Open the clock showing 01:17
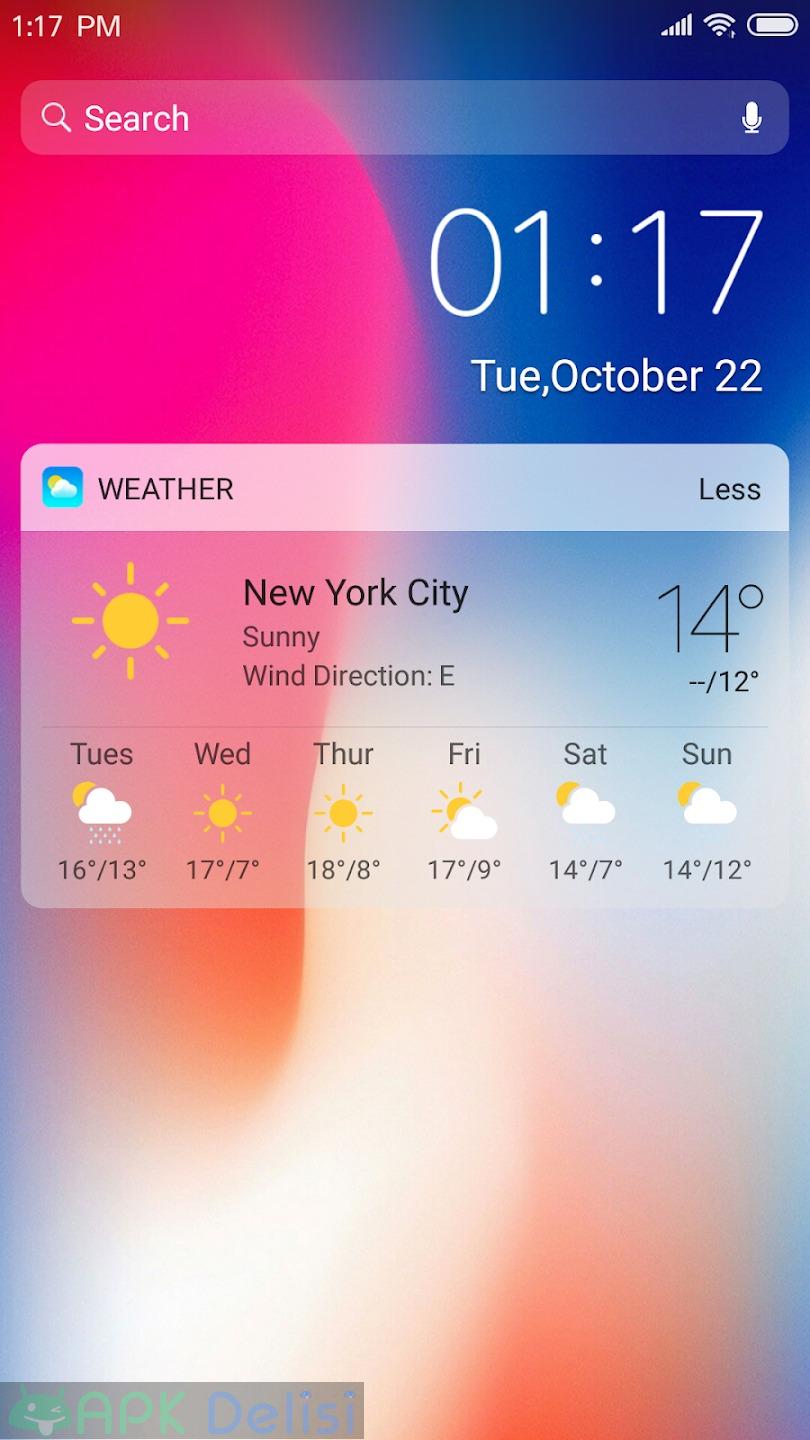Viewport: 810px width, 1440px height. [x=597, y=262]
